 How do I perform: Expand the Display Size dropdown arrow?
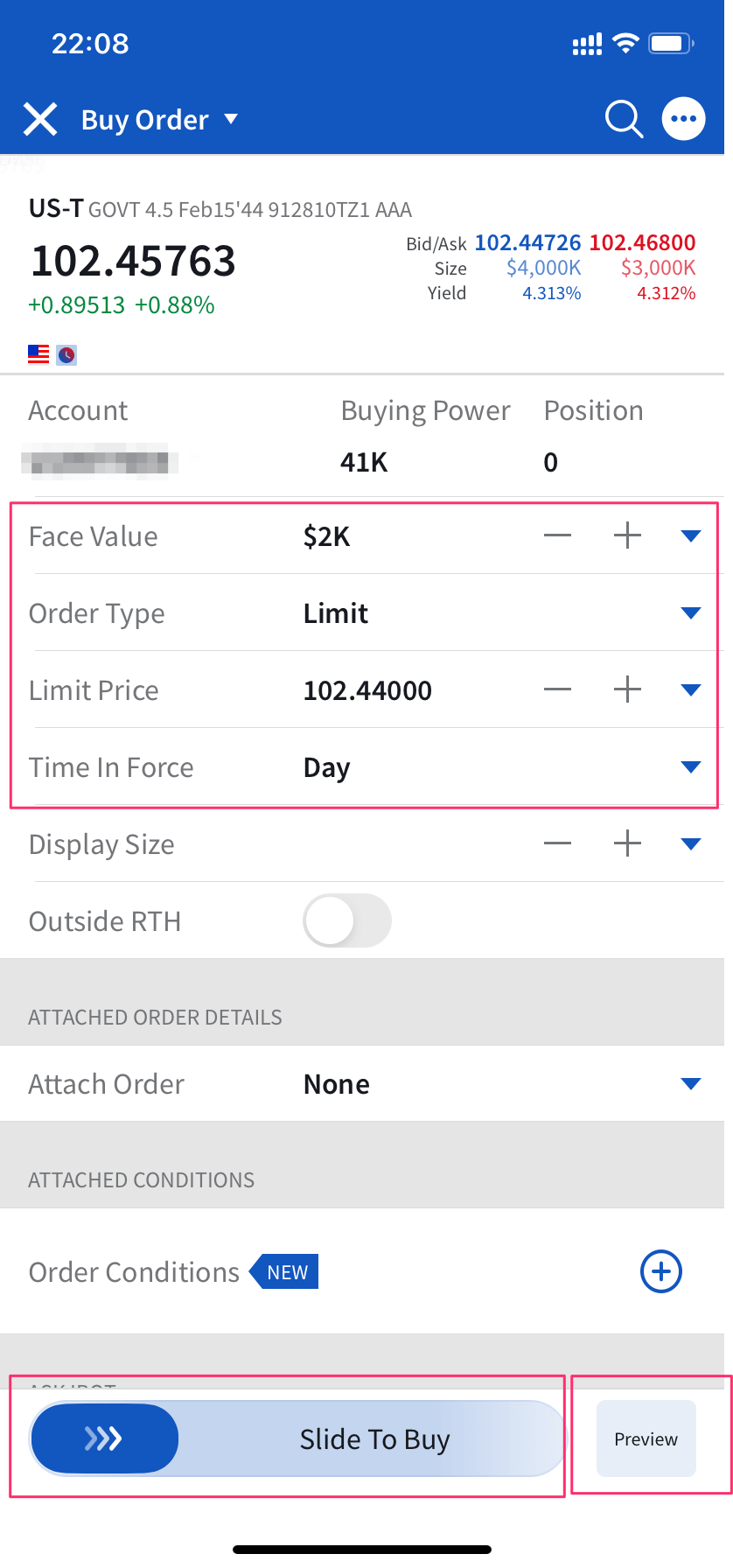[x=690, y=844]
